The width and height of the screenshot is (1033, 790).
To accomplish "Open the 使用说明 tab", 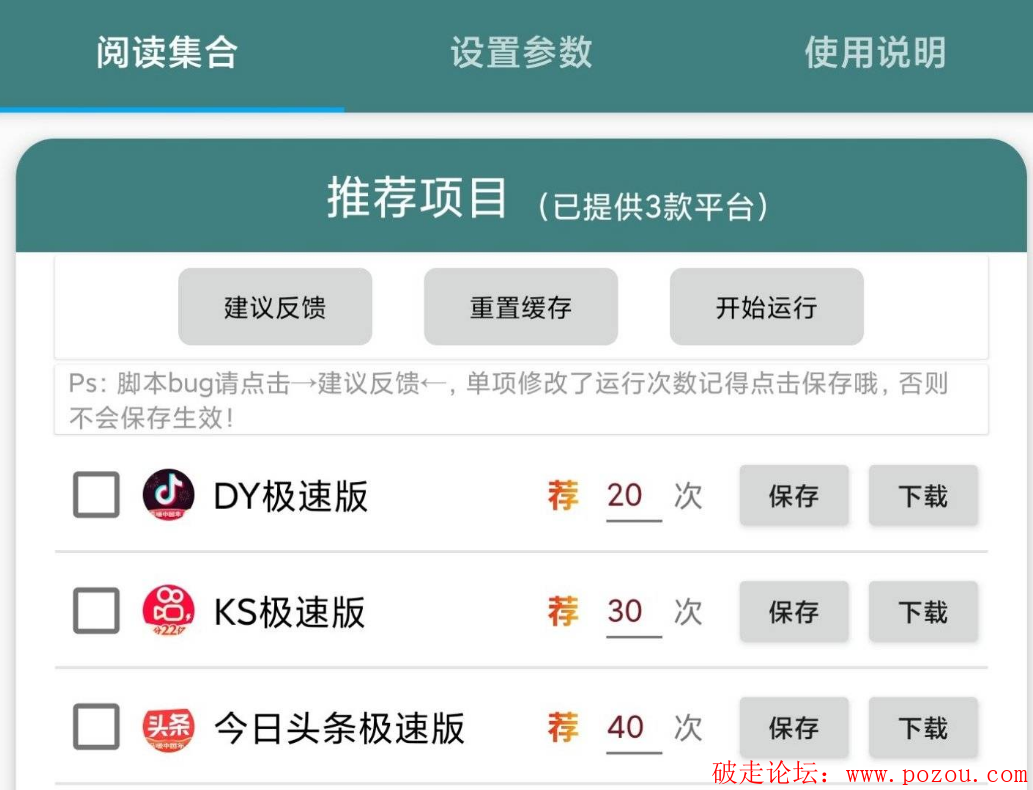I will (875, 53).
